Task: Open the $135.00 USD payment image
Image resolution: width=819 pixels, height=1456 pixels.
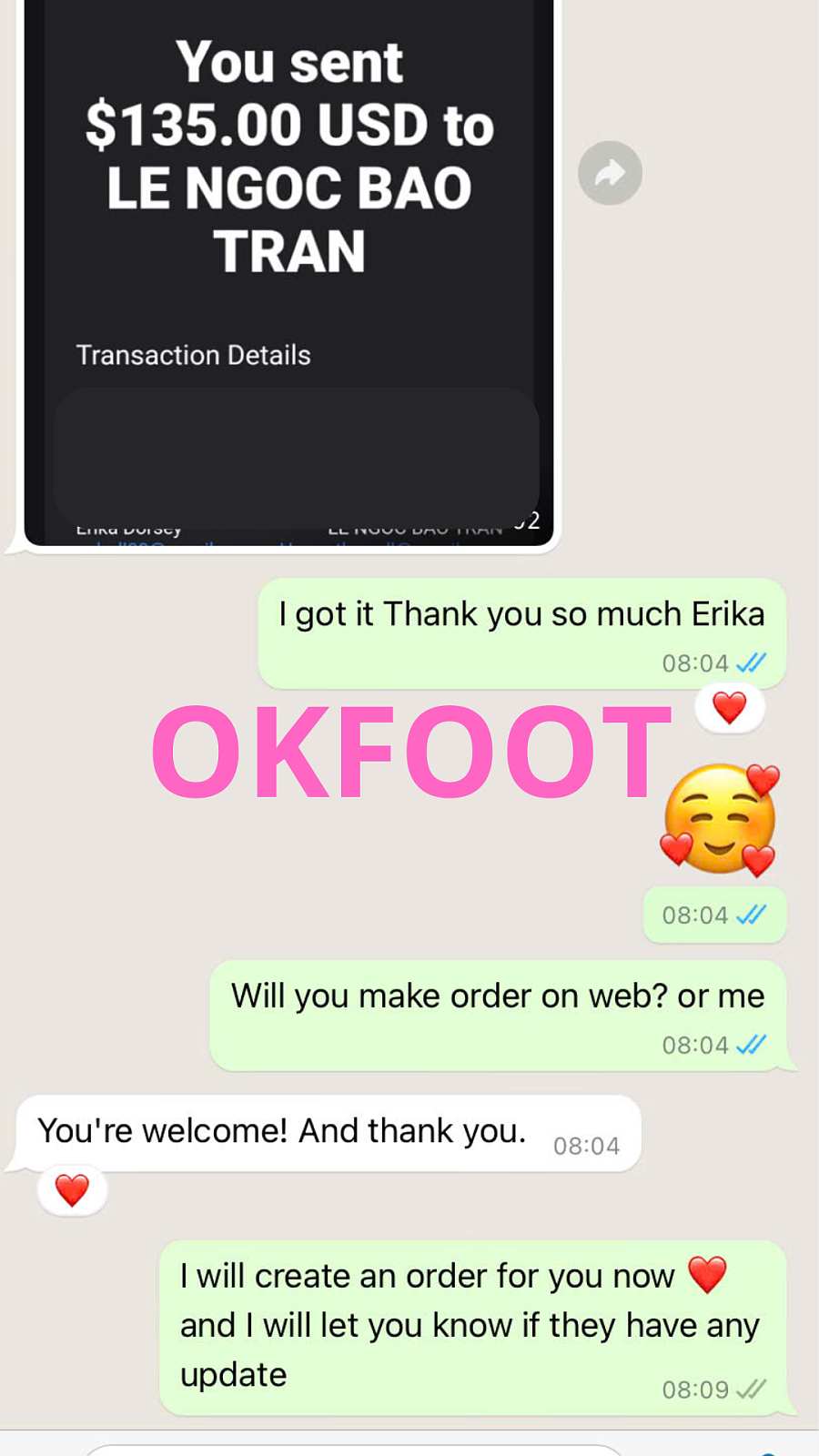Action: 289,273
